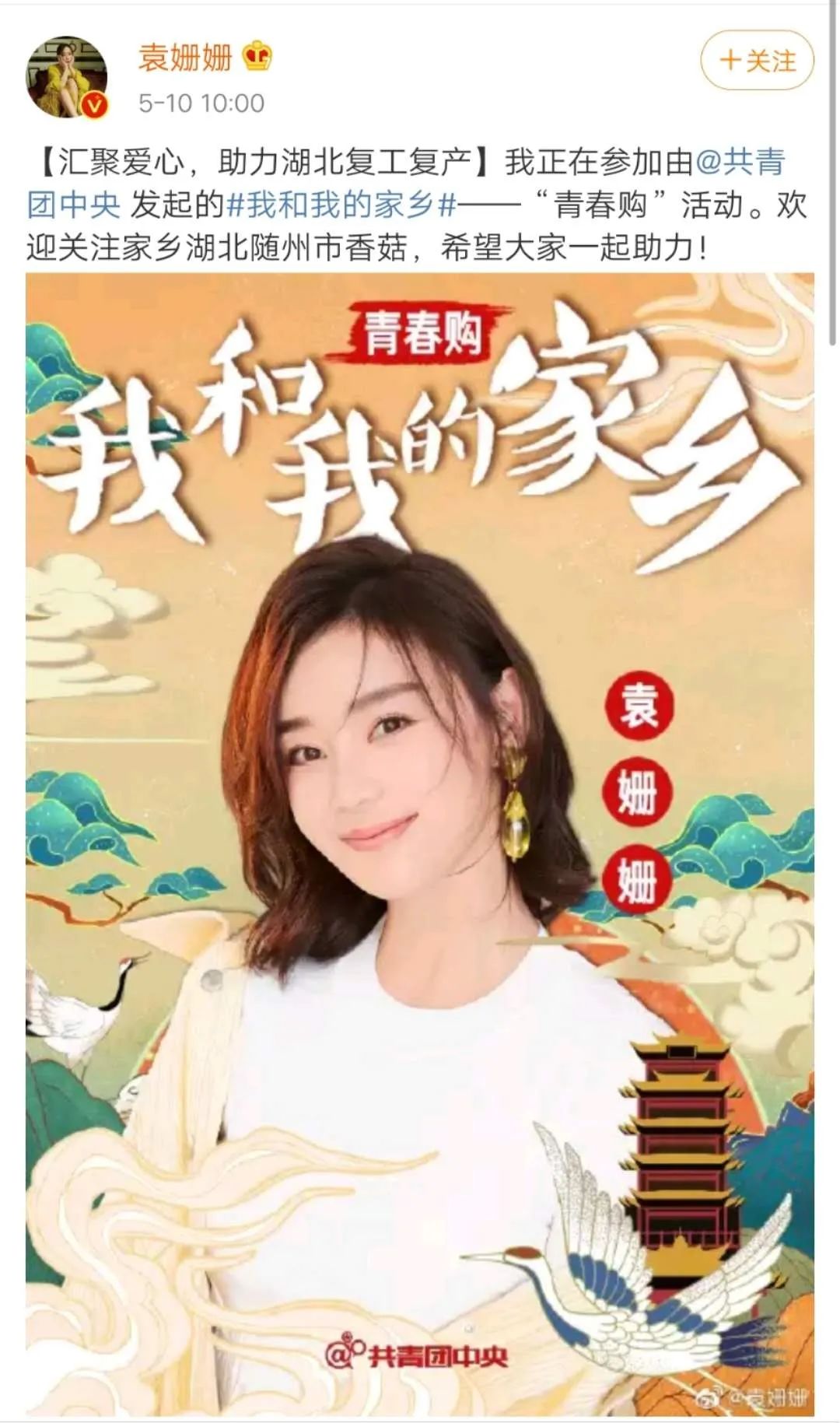
Task: Open 袁姗姗's profile avatar
Action: click(67, 78)
